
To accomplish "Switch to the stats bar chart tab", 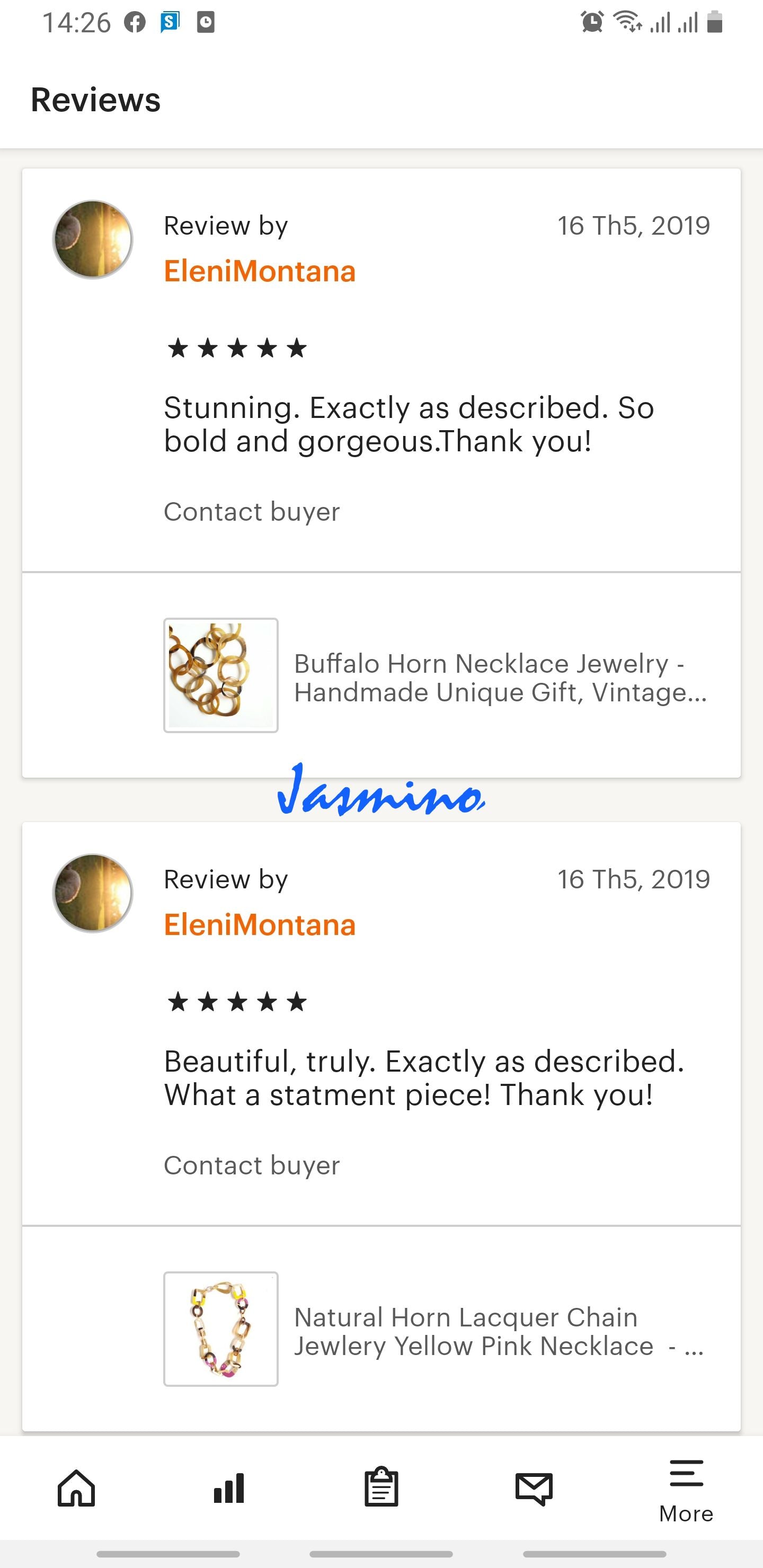I will coord(229,1488).
